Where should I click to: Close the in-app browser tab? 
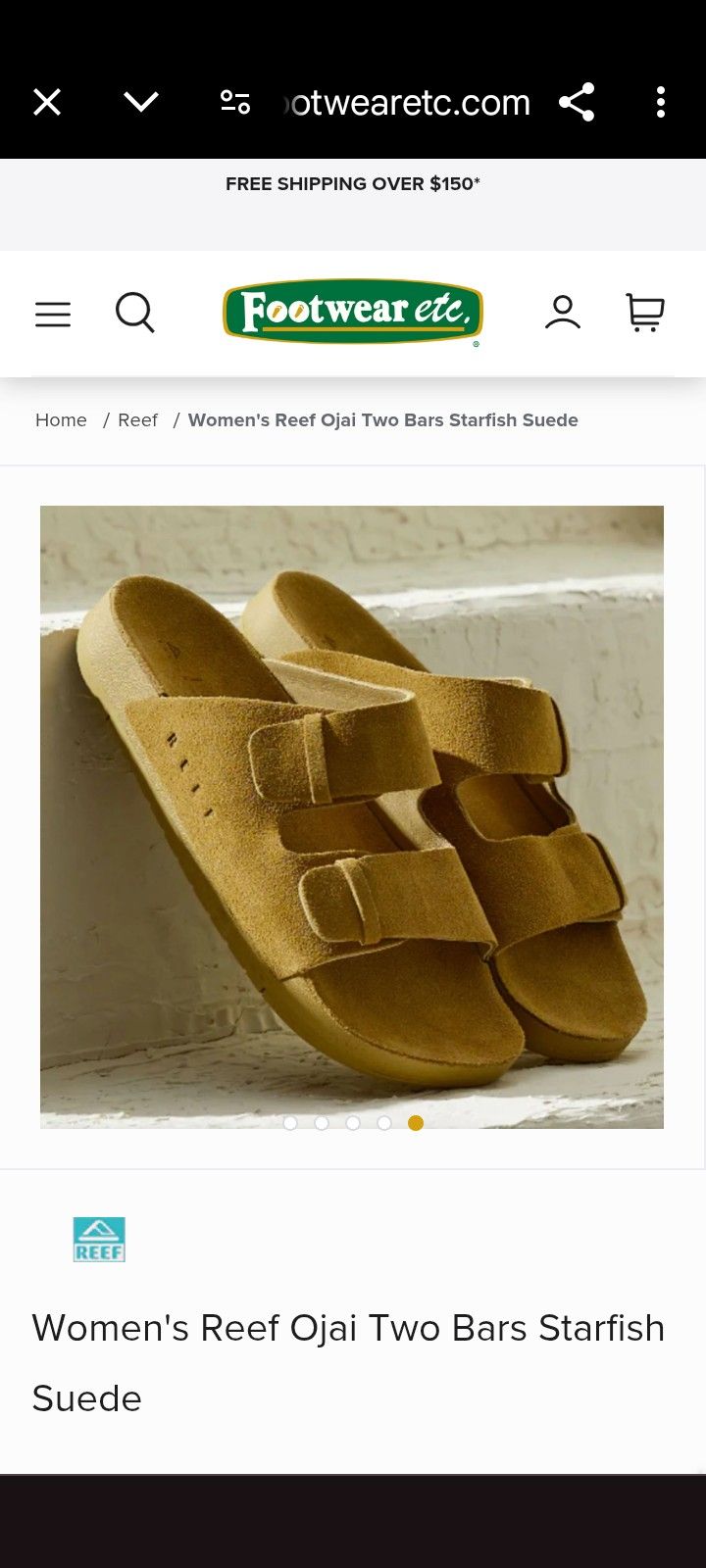[47, 102]
